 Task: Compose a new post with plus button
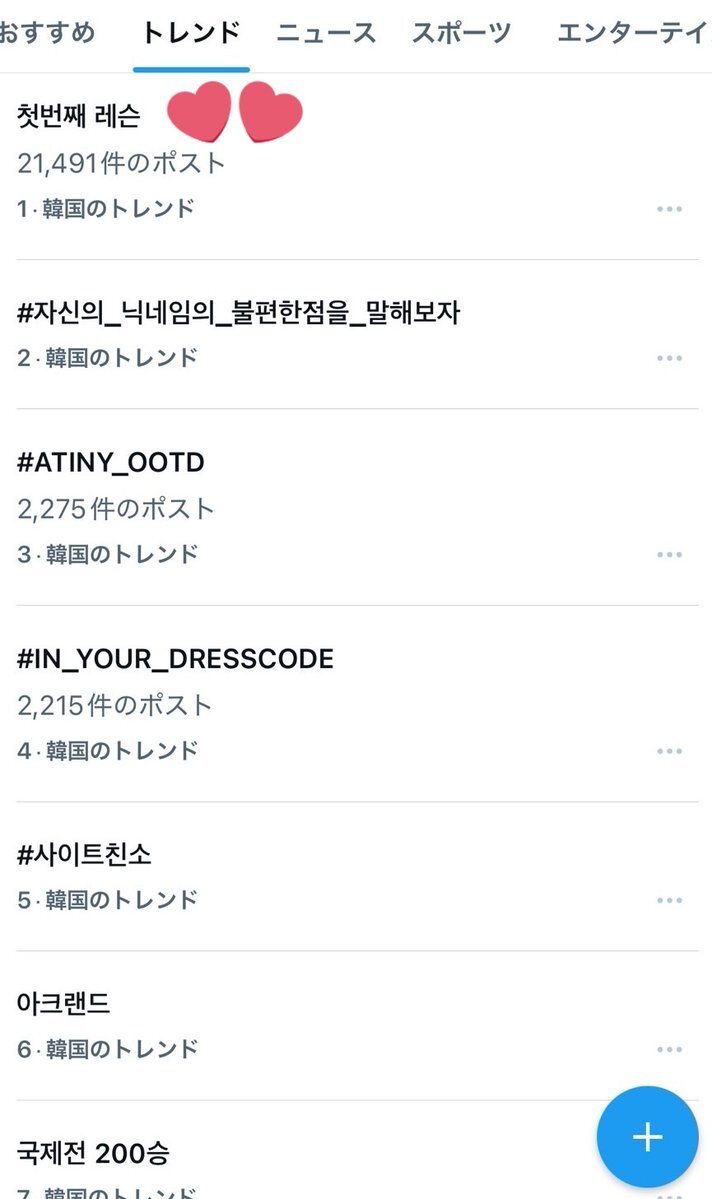pyautogui.click(x=647, y=1137)
